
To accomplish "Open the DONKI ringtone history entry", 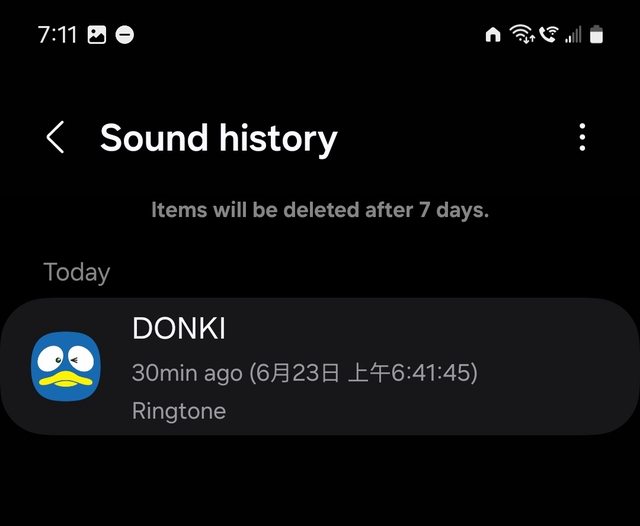I will (320, 367).
